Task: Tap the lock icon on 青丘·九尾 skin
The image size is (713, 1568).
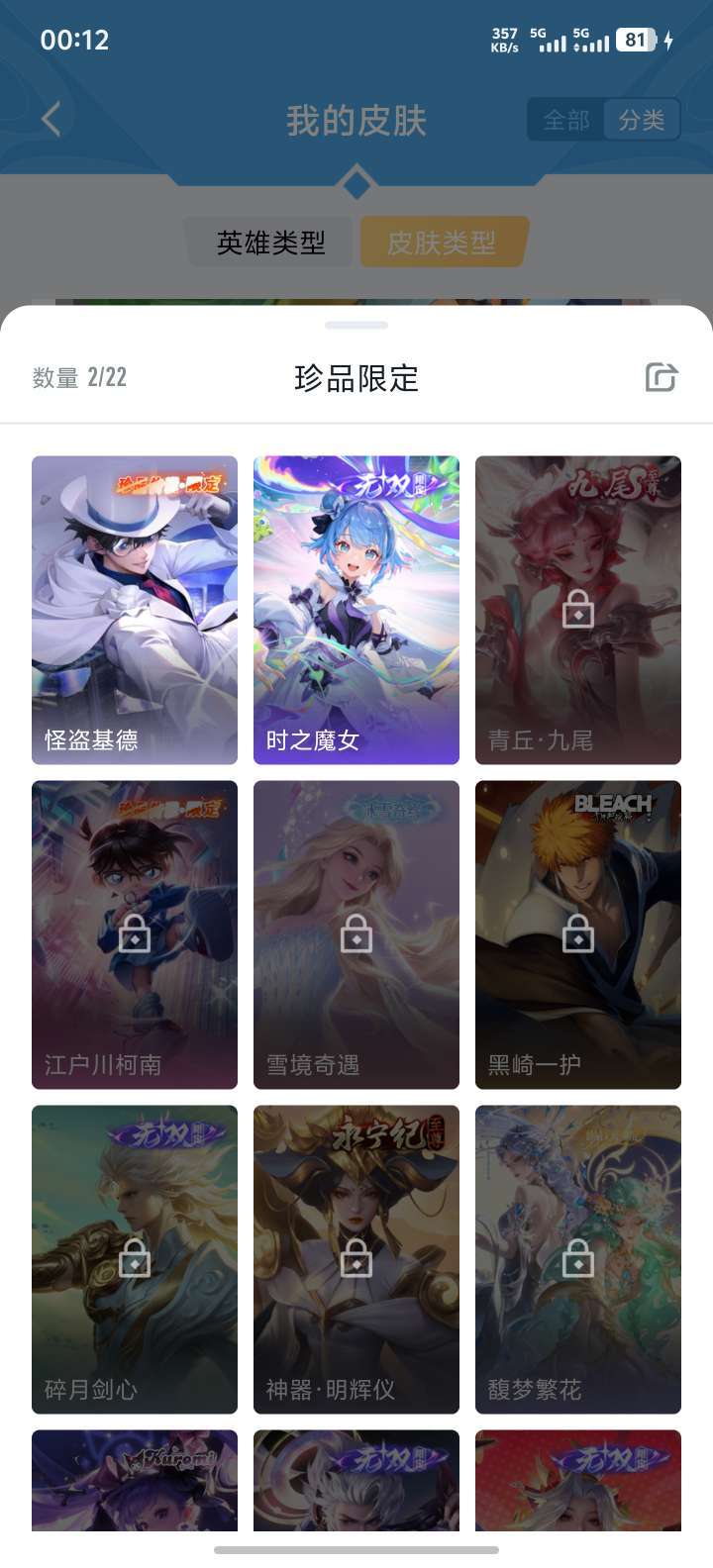Action: click(577, 609)
